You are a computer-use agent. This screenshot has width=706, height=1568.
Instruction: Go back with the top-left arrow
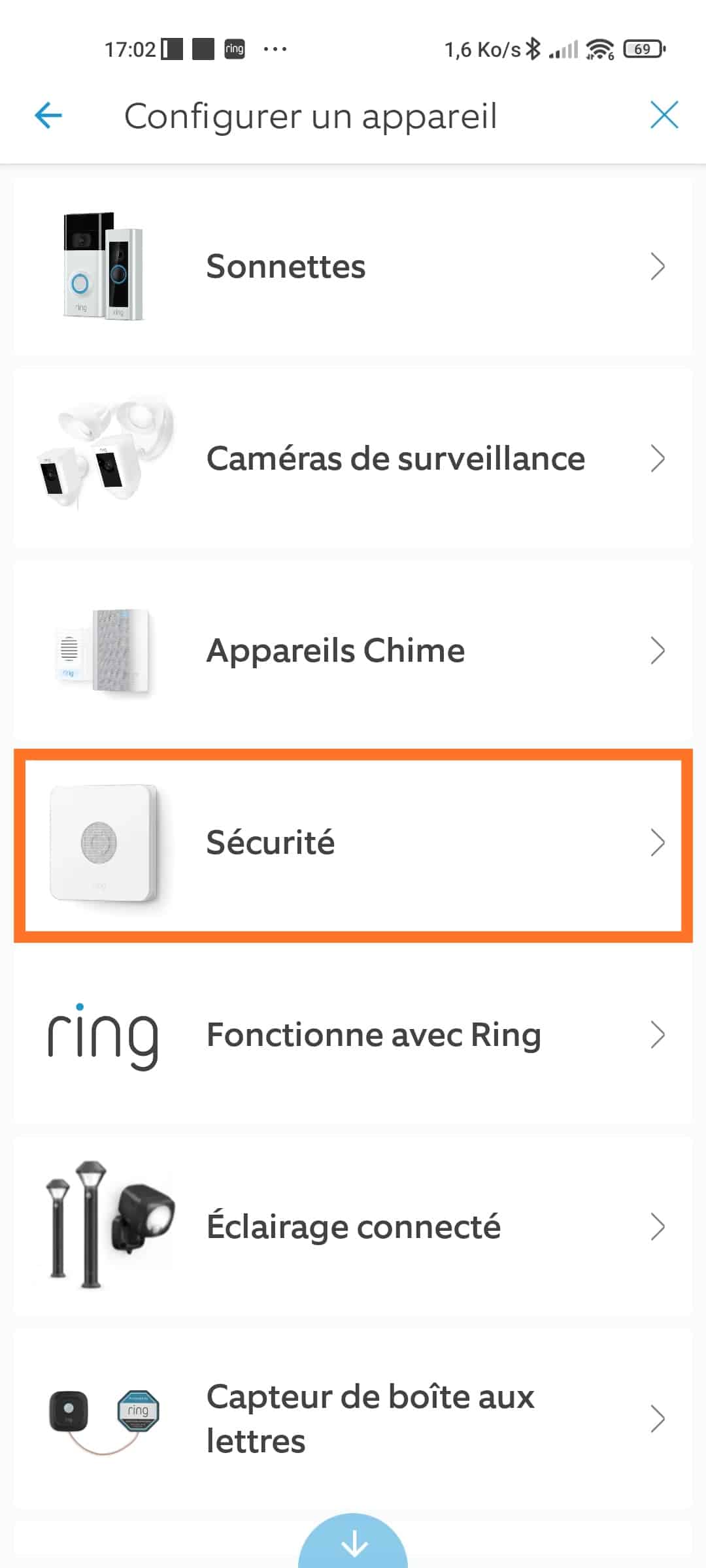(48, 116)
